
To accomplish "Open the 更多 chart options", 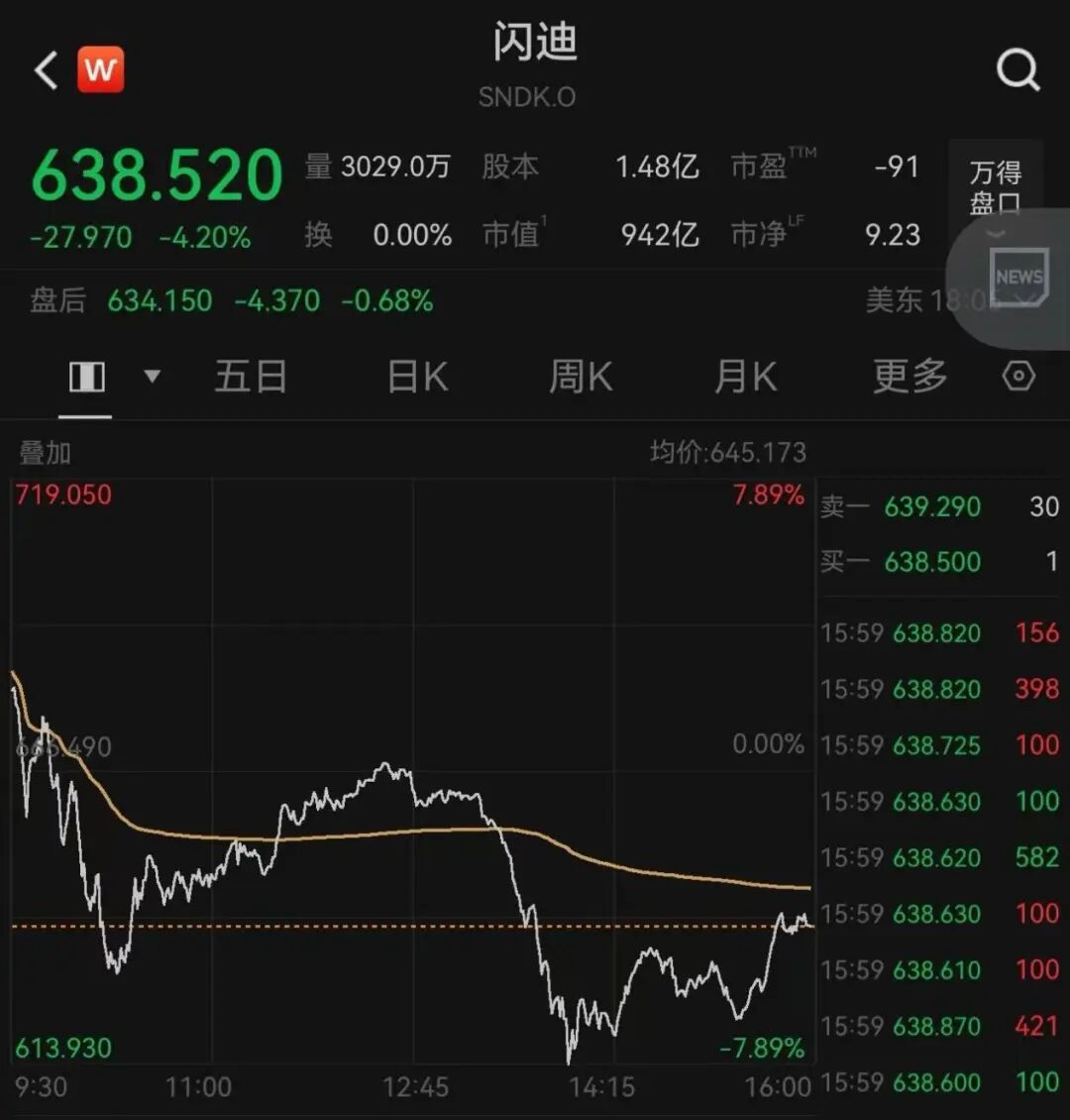I will pyautogui.click(x=909, y=378).
